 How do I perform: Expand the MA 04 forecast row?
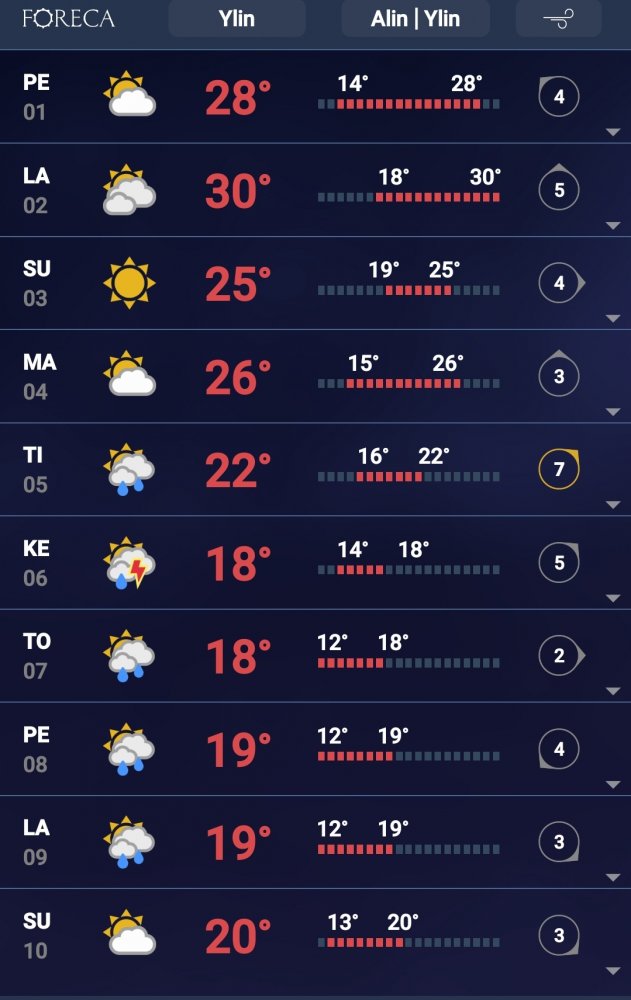613,412
